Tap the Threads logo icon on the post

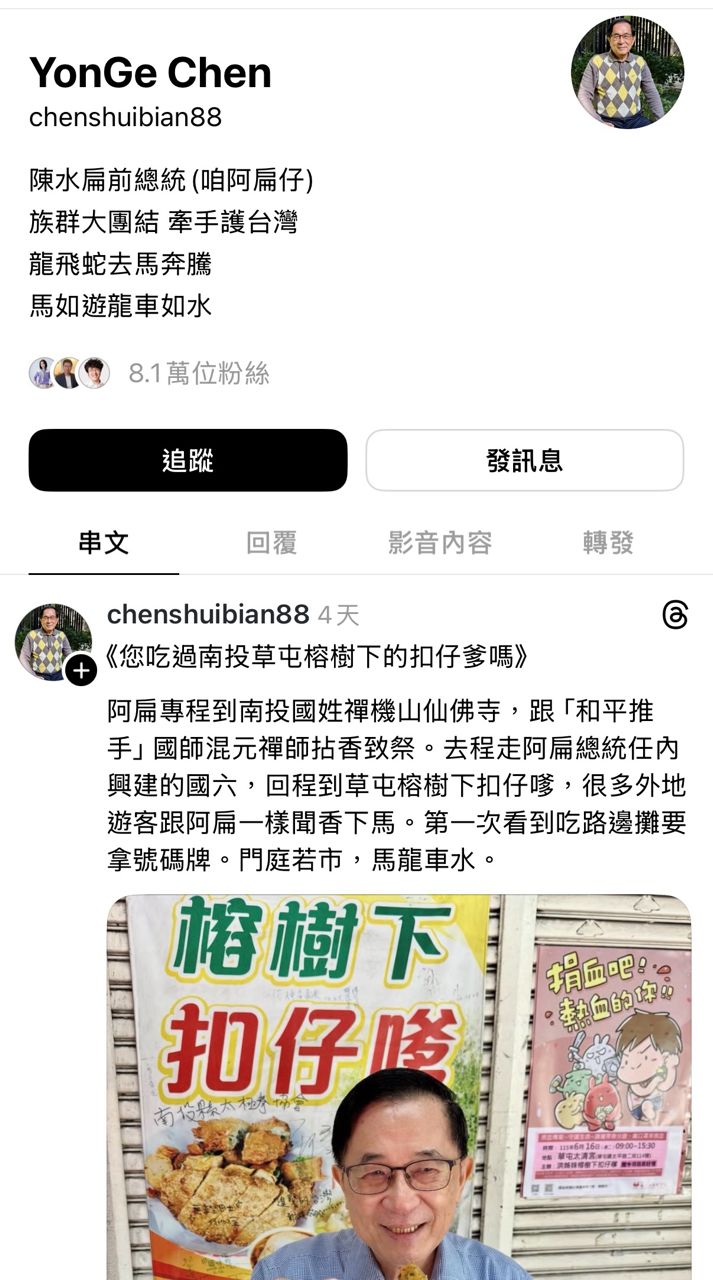click(x=675, y=615)
